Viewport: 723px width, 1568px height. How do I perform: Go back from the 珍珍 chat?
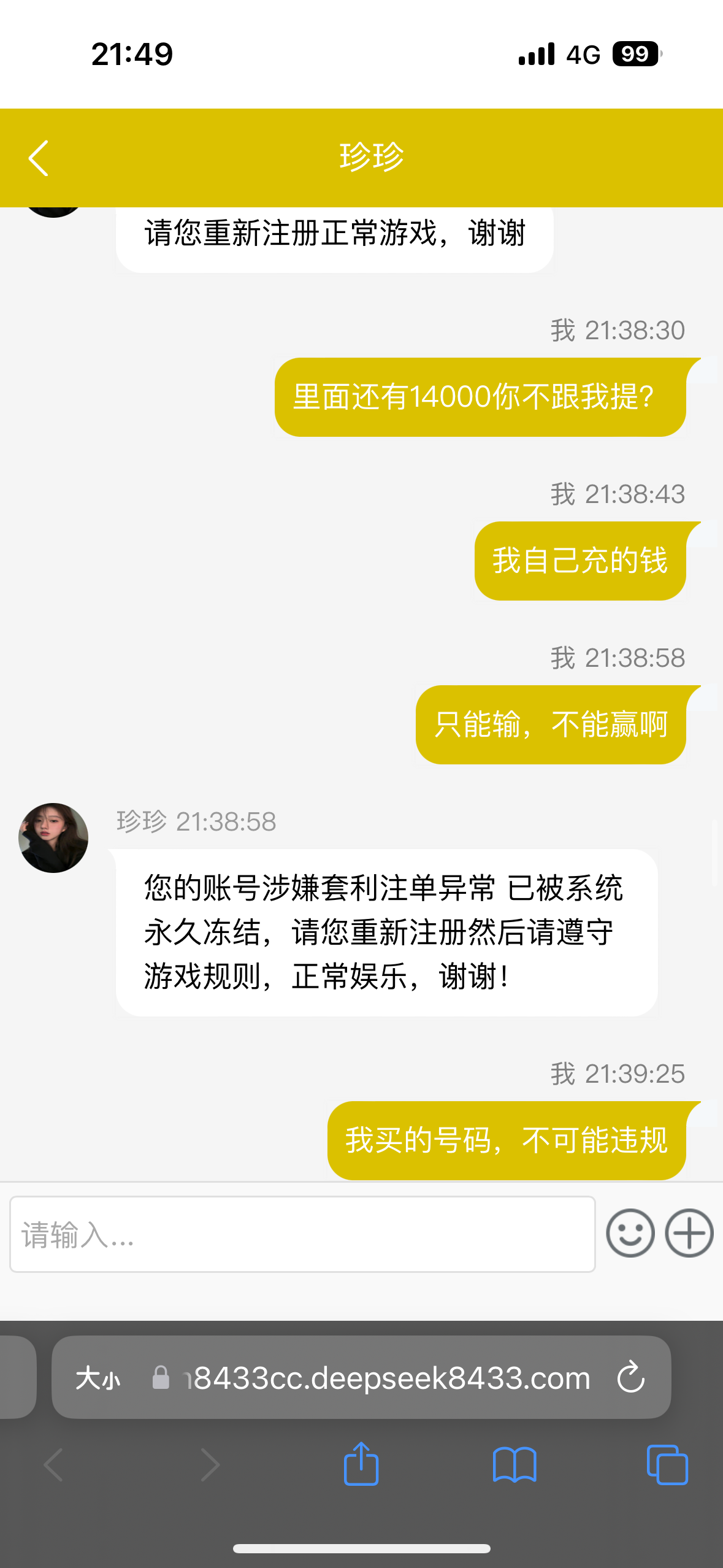click(x=39, y=158)
